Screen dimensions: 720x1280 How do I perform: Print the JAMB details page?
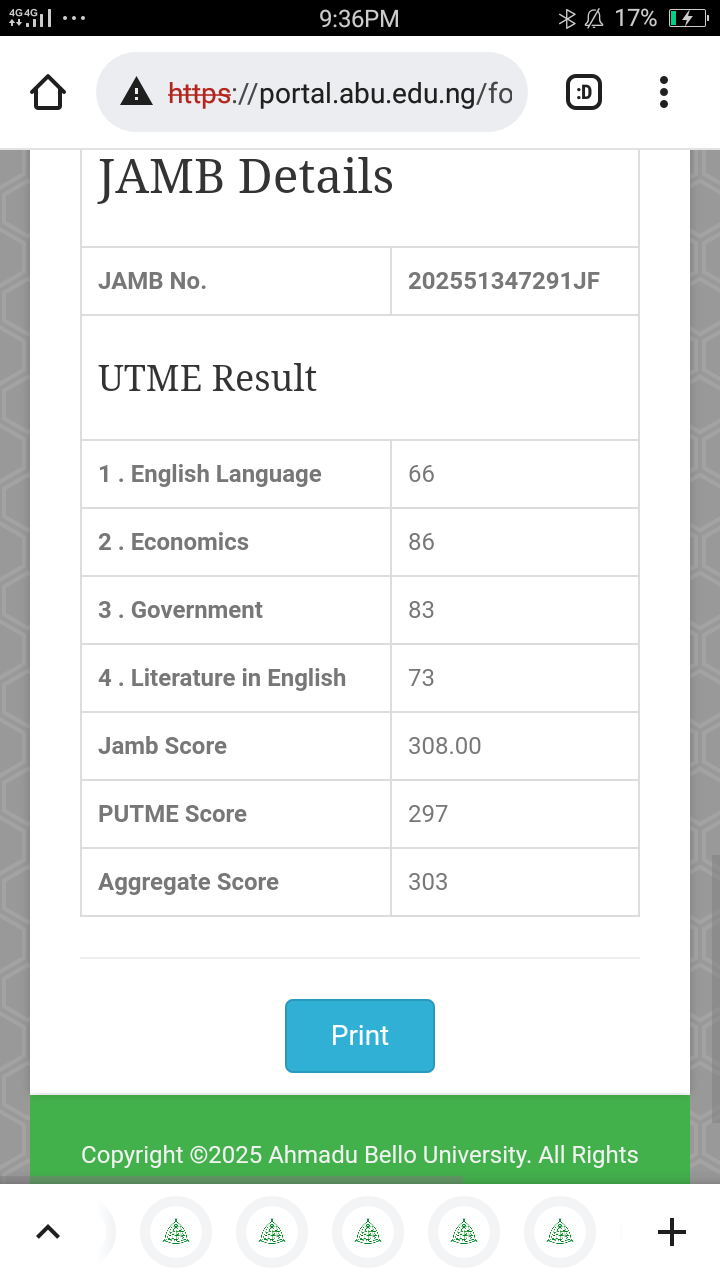point(360,1035)
